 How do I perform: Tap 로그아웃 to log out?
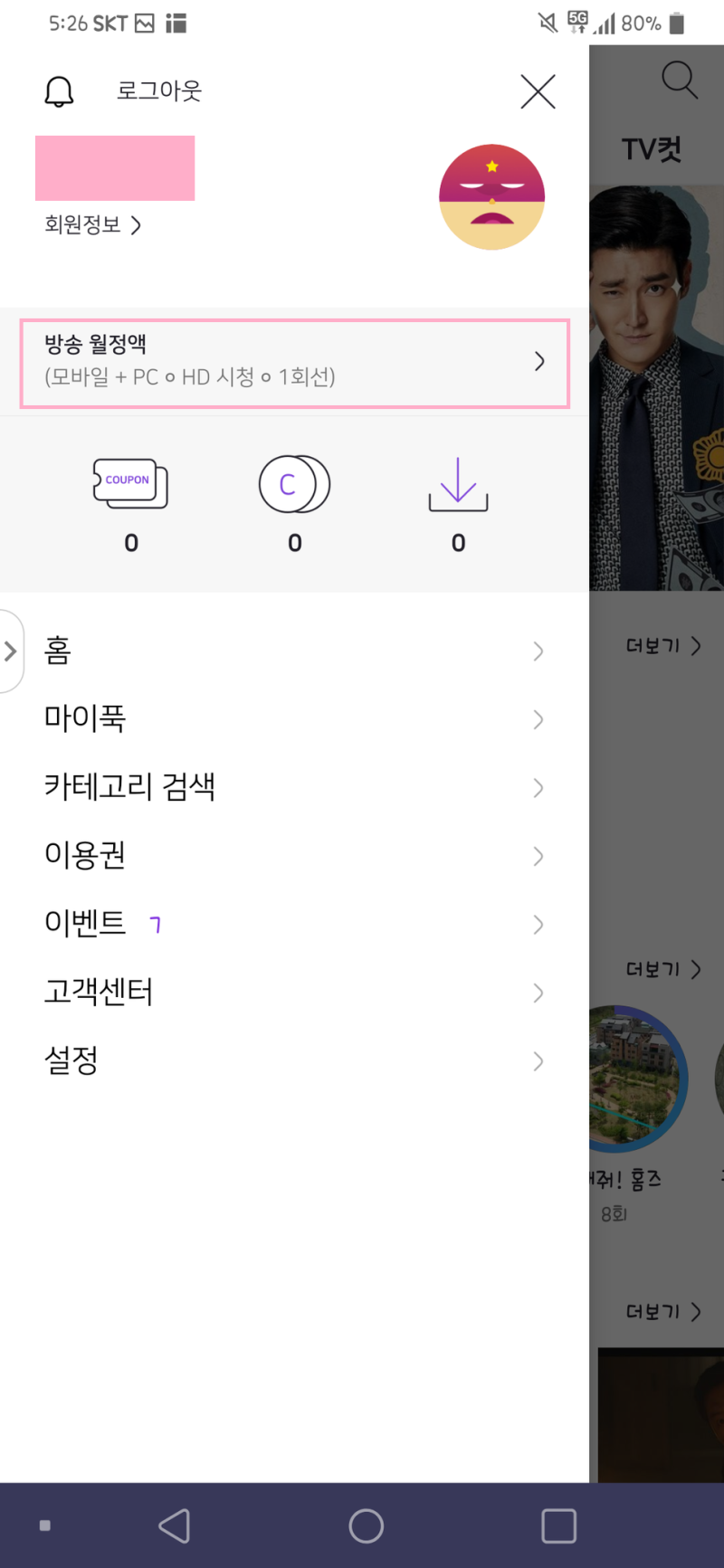click(158, 90)
